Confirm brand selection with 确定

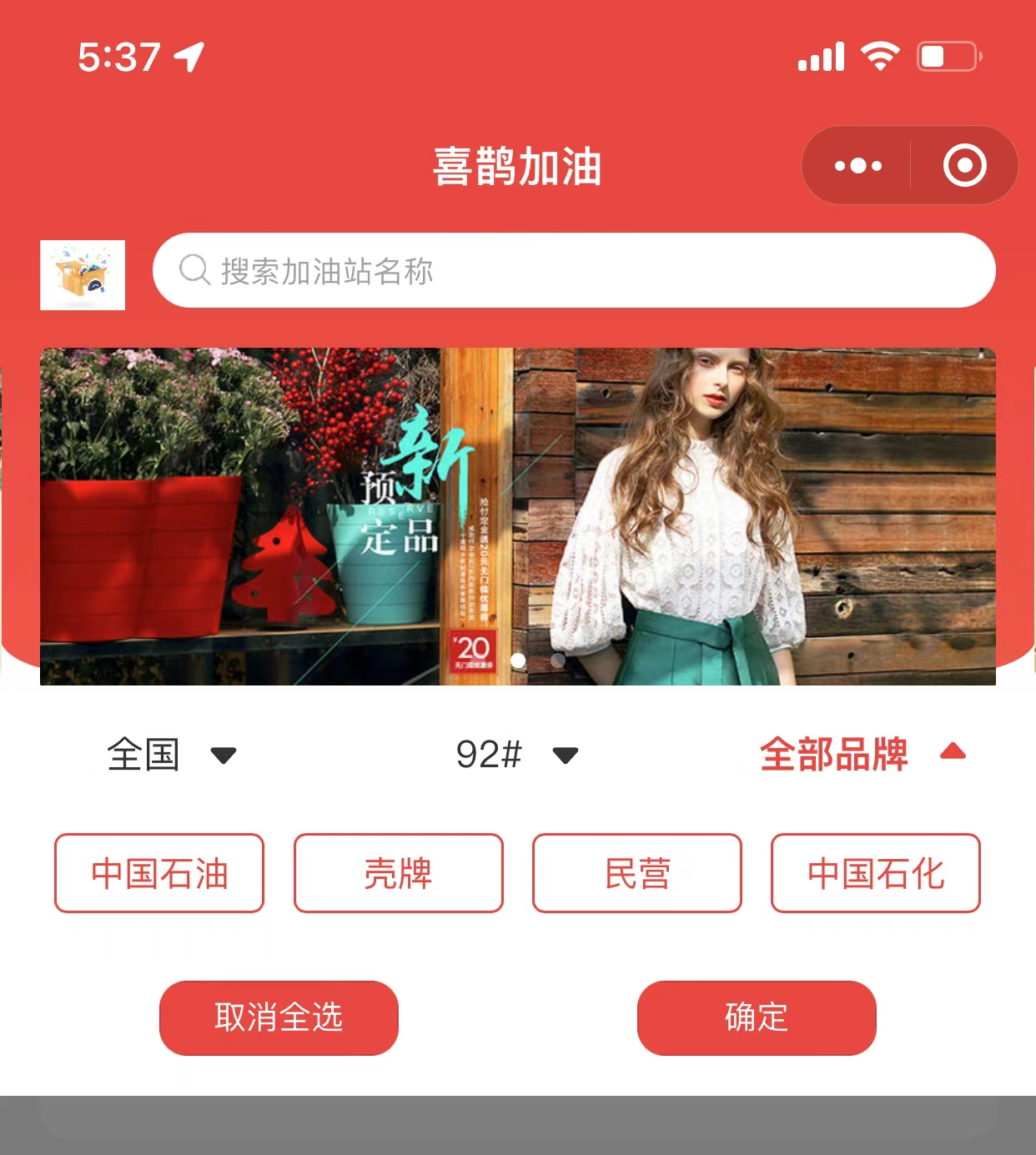pyautogui.click(x=757, y=1017)
